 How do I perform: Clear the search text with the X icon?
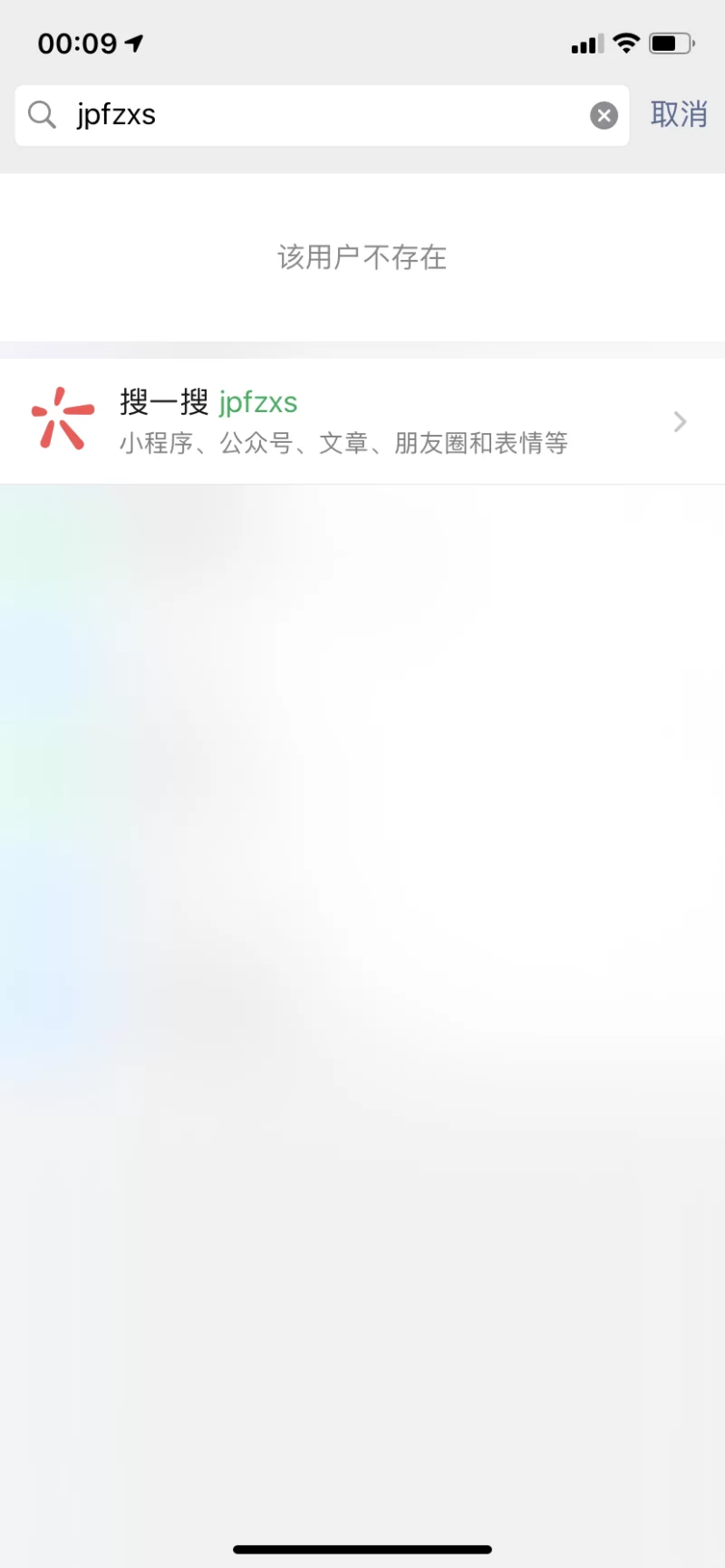(x=604, y=115)
